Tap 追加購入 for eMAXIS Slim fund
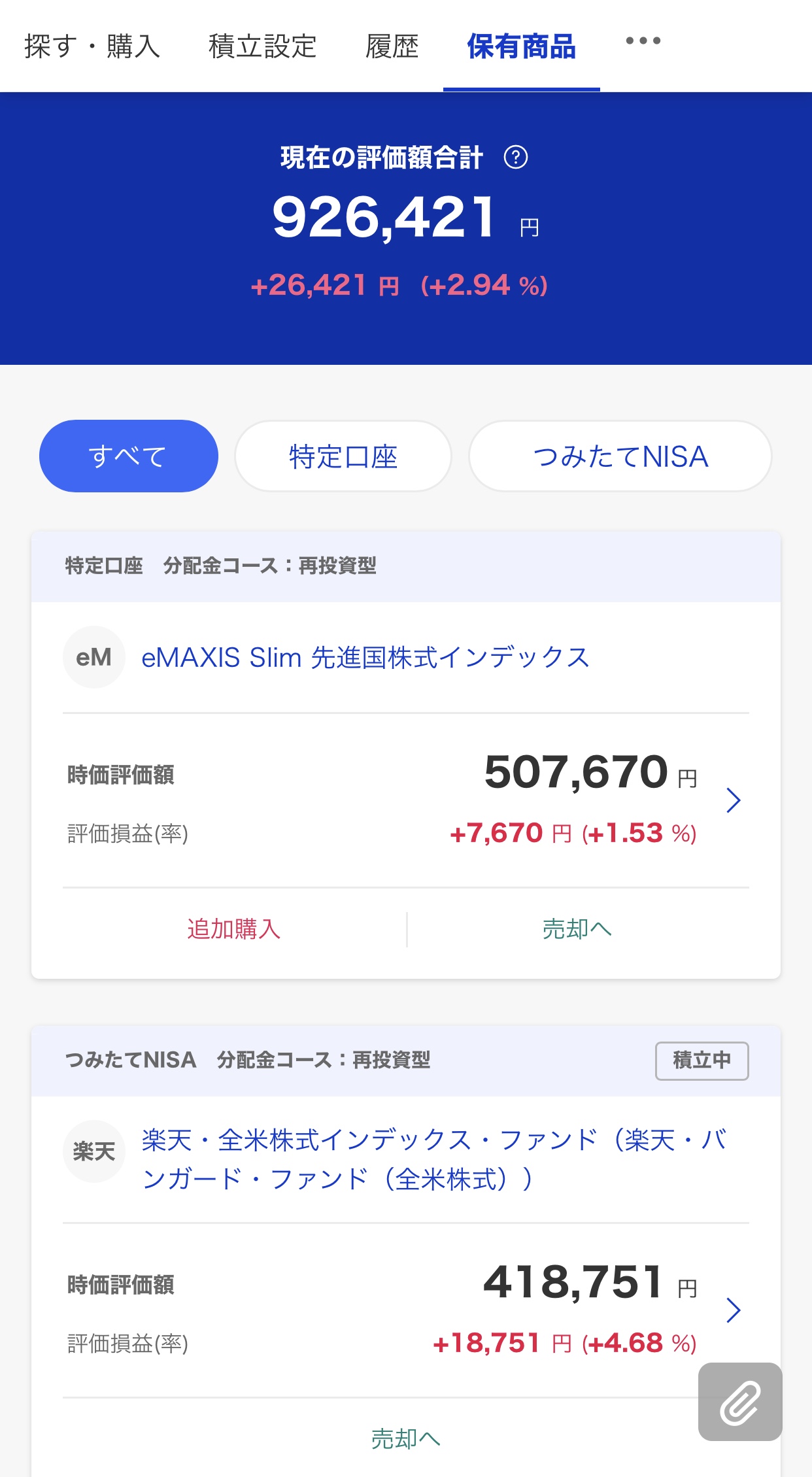Viewport: 812px width, 1477px height. point(234,929)
